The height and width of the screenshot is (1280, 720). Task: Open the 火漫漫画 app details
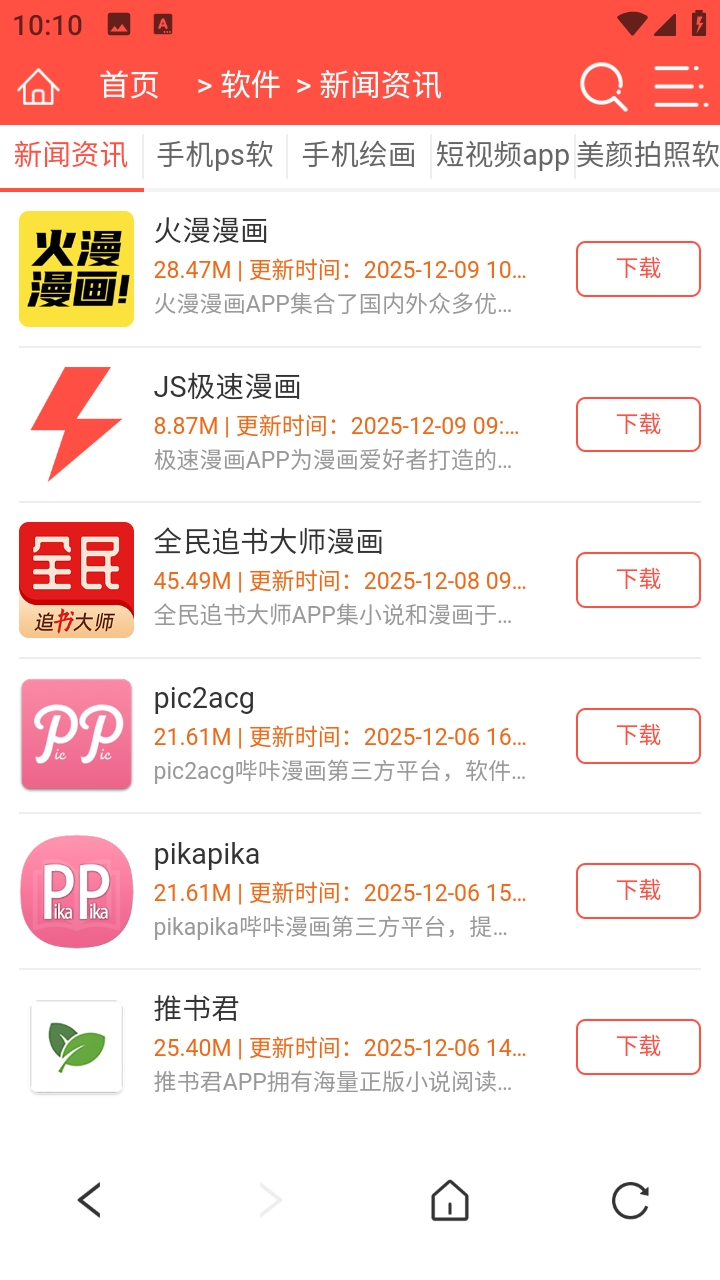pos(211,232)
